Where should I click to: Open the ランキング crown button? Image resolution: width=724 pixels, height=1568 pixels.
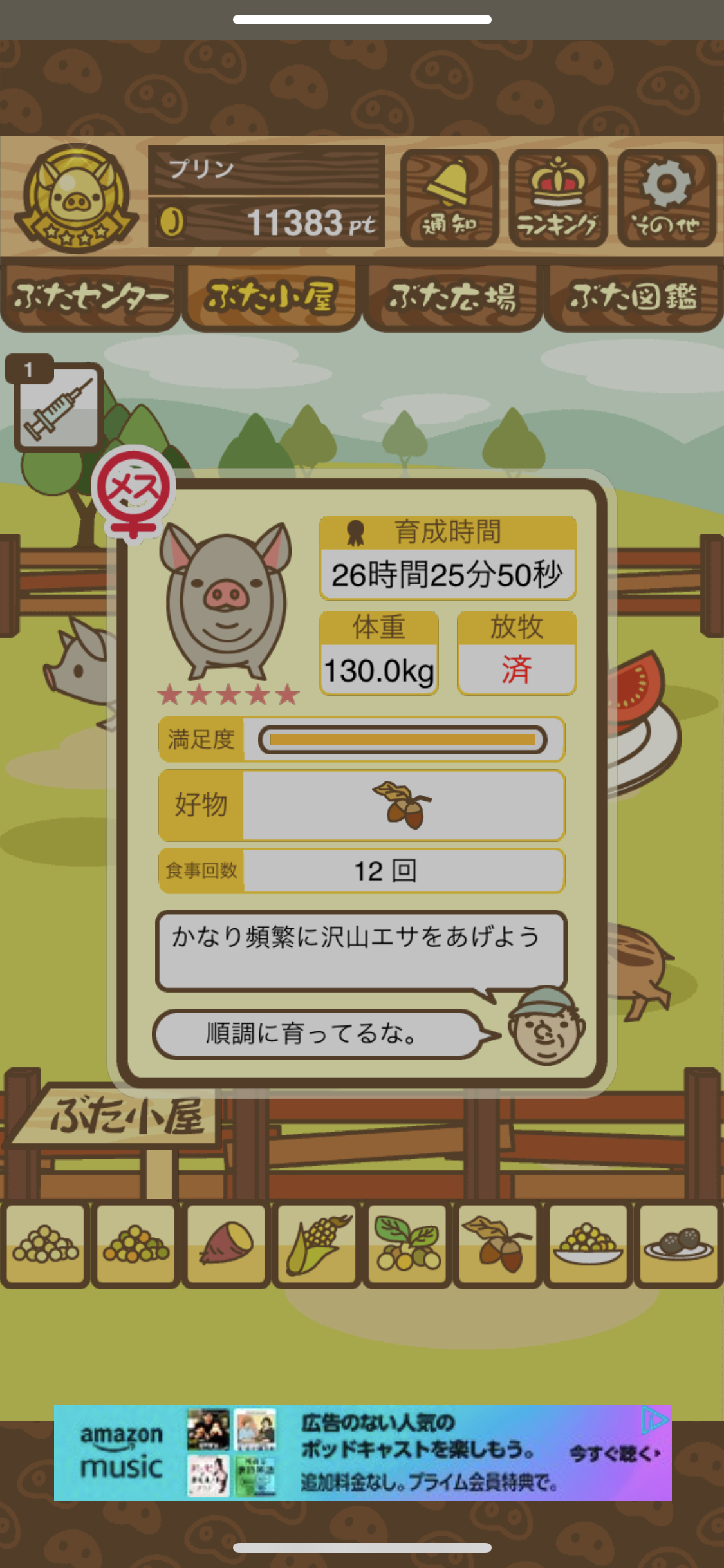(557, 198)
